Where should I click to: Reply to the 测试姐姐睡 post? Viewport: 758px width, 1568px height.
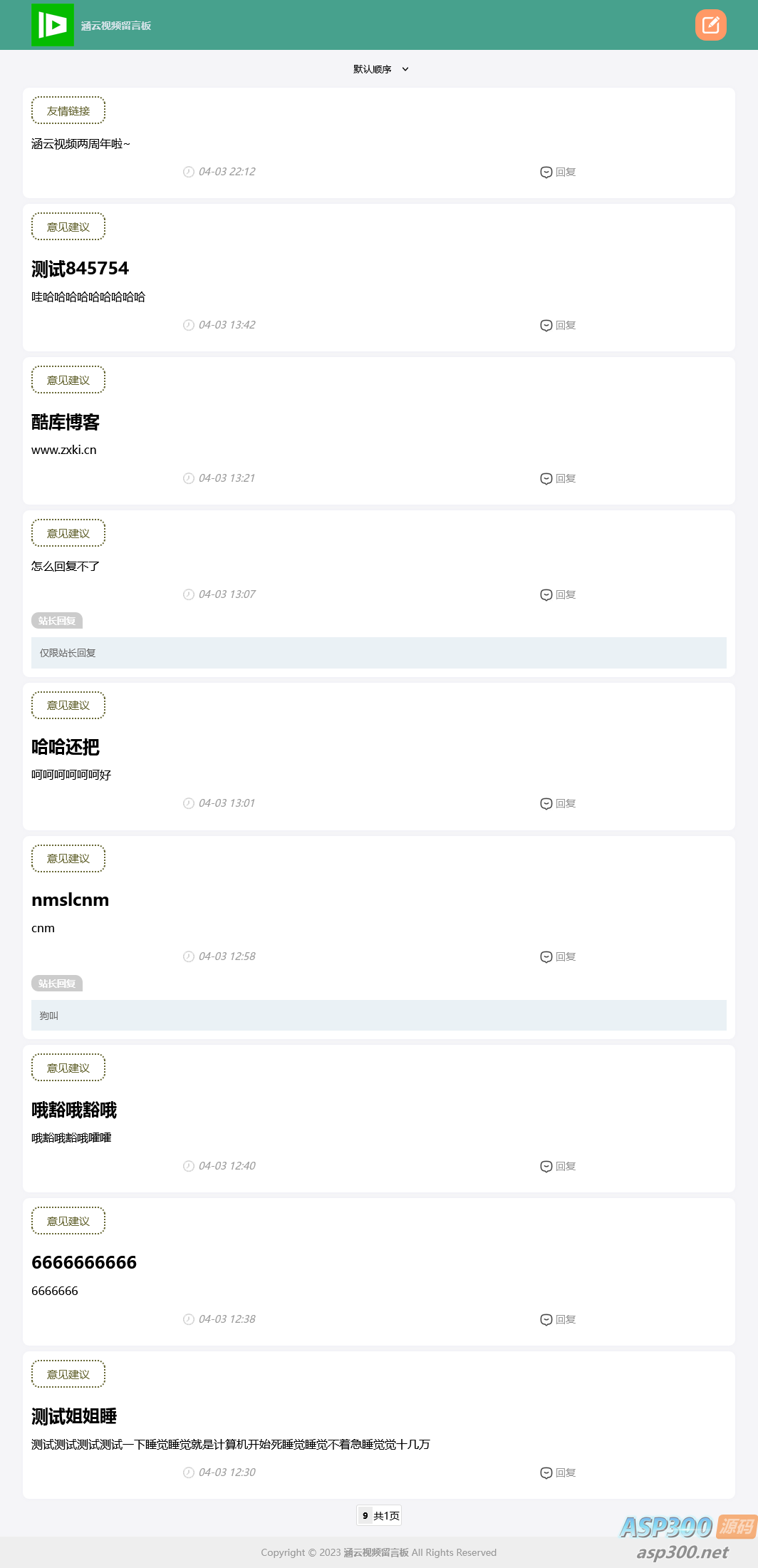pos(558,1472)
